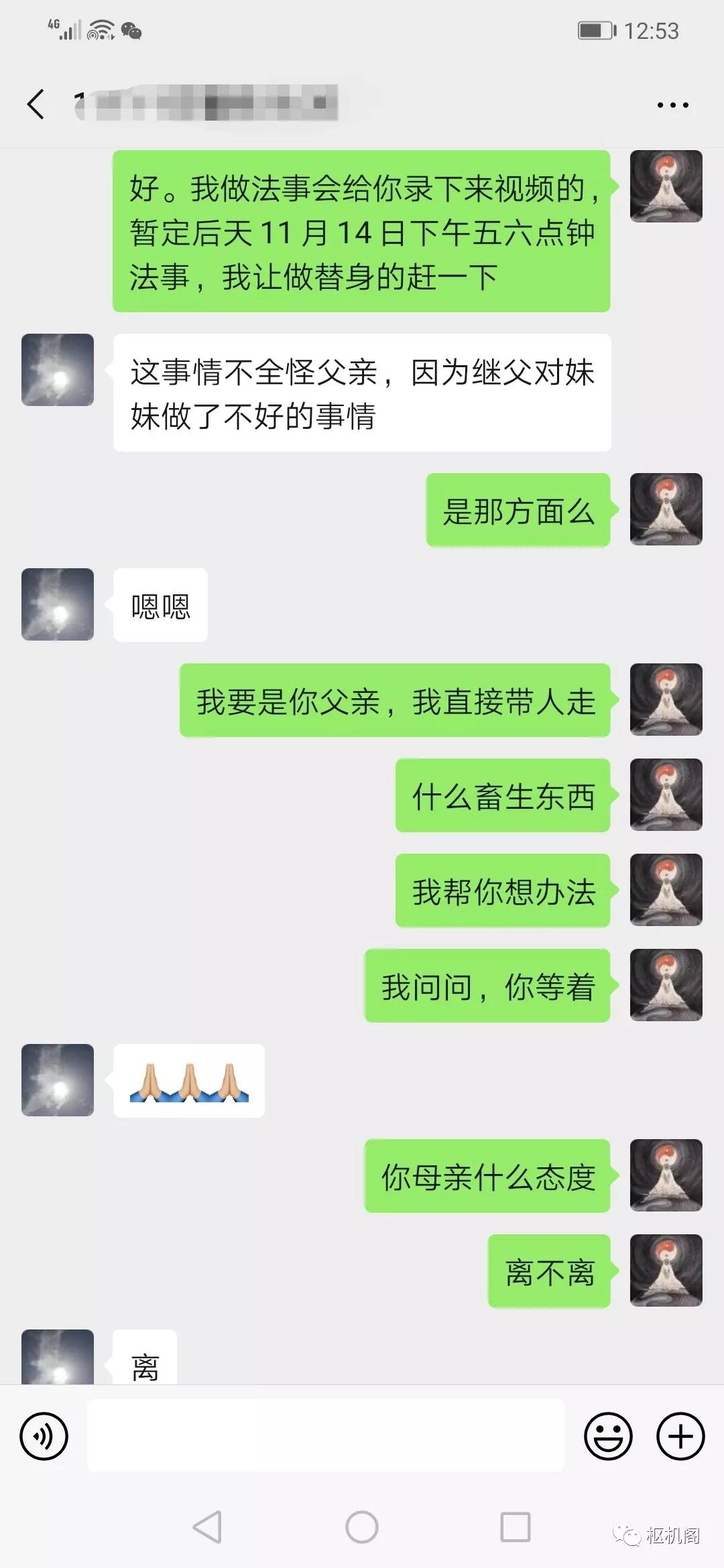Open the plus attachment menu

click(680, 1436)
